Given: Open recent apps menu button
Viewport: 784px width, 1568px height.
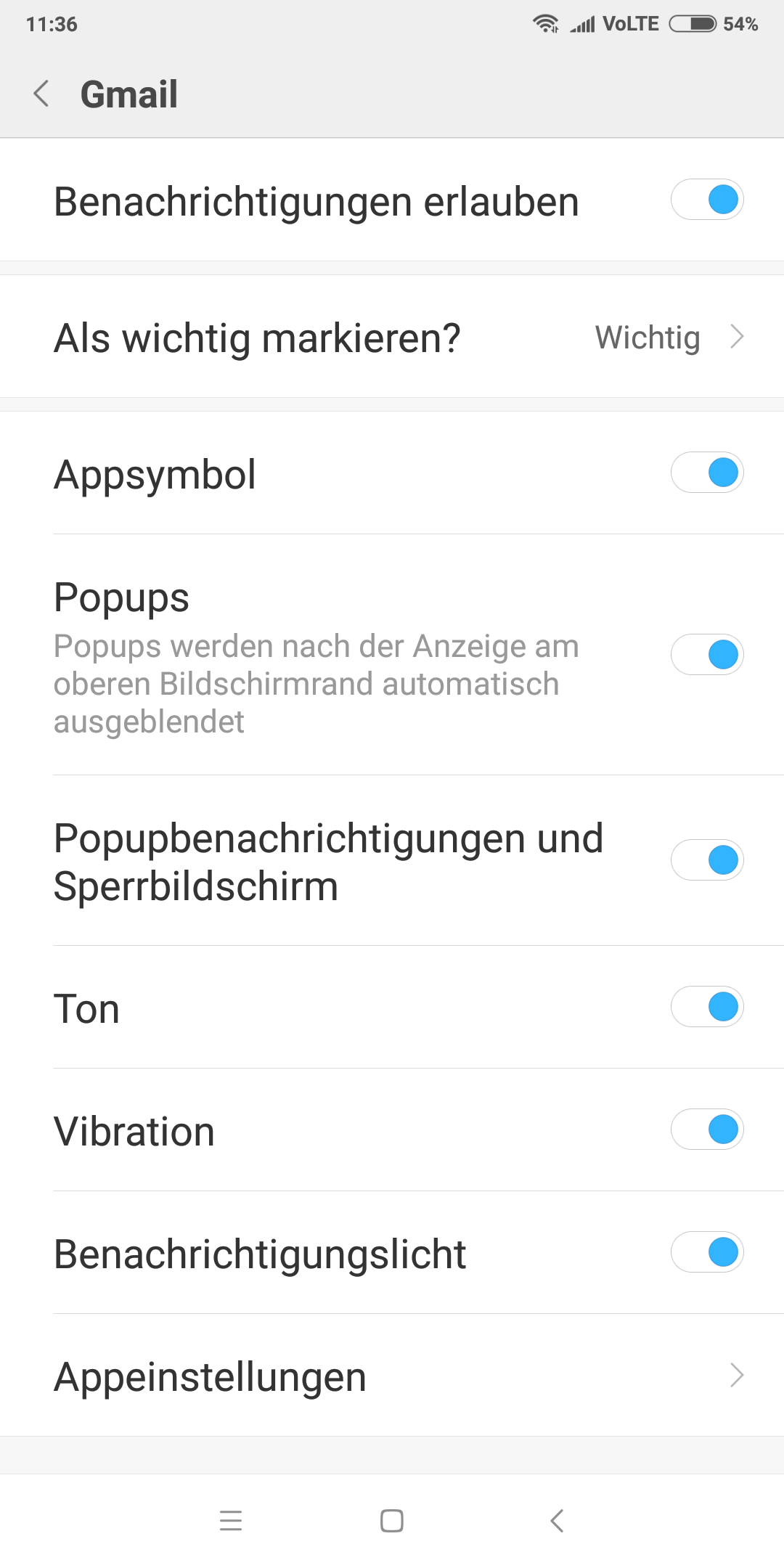Looking at the screenshot, I should pyautogui.click(x=231, y=1521).
